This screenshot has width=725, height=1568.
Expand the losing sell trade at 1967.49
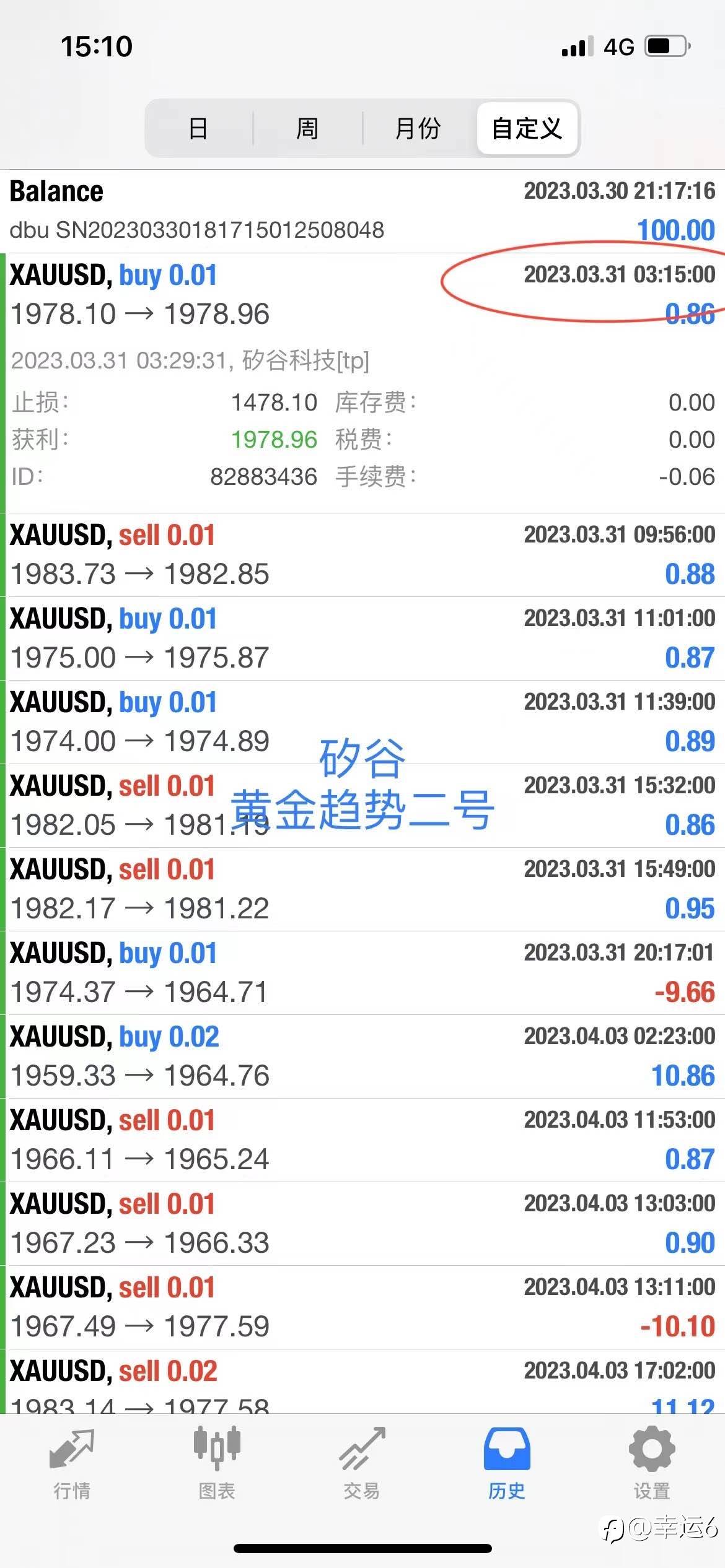pyautogui.click(x=362, y=1307)
